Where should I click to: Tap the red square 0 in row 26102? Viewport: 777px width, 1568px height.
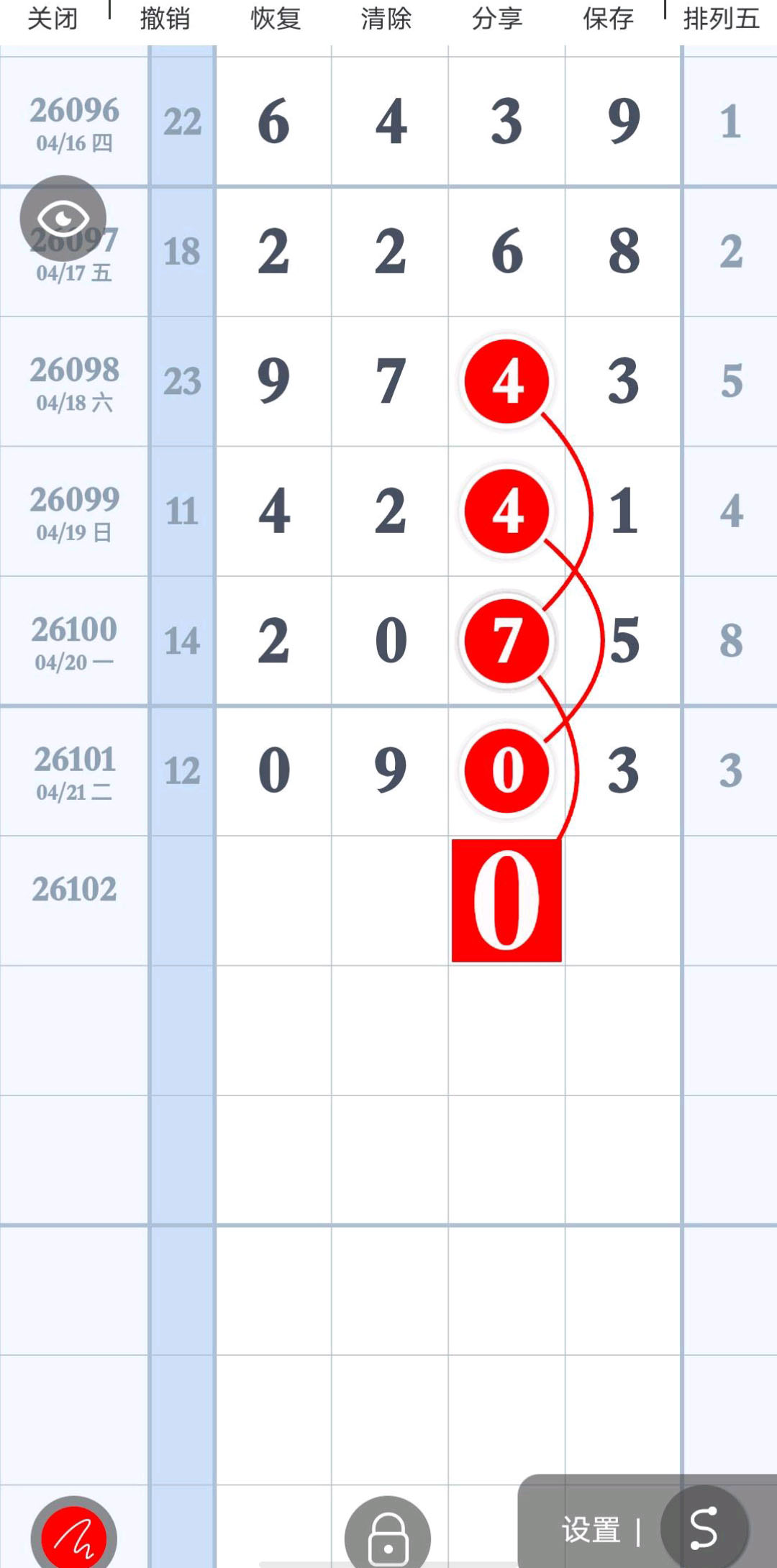pyautogui.click(x=506, y=900)
